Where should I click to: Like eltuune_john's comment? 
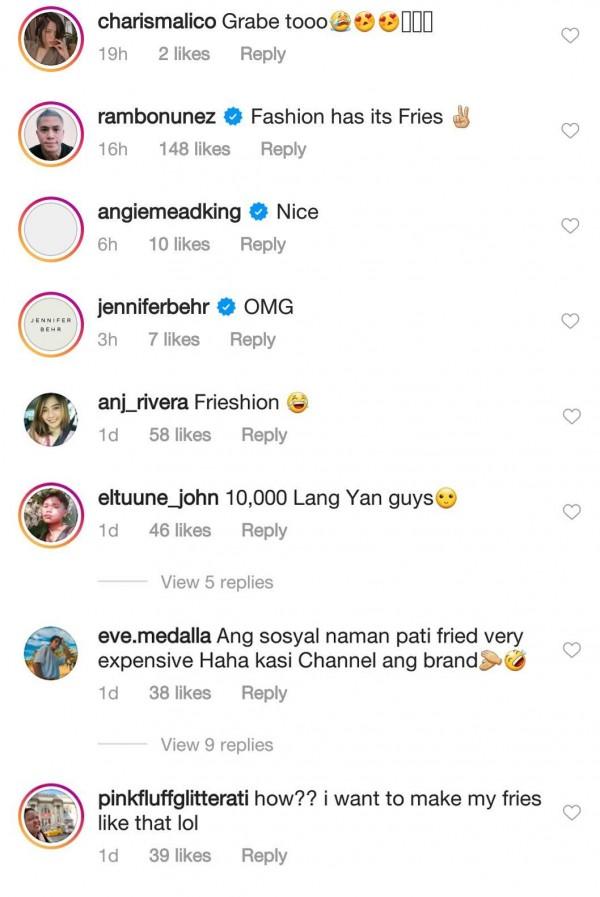[x=570, y=512]
